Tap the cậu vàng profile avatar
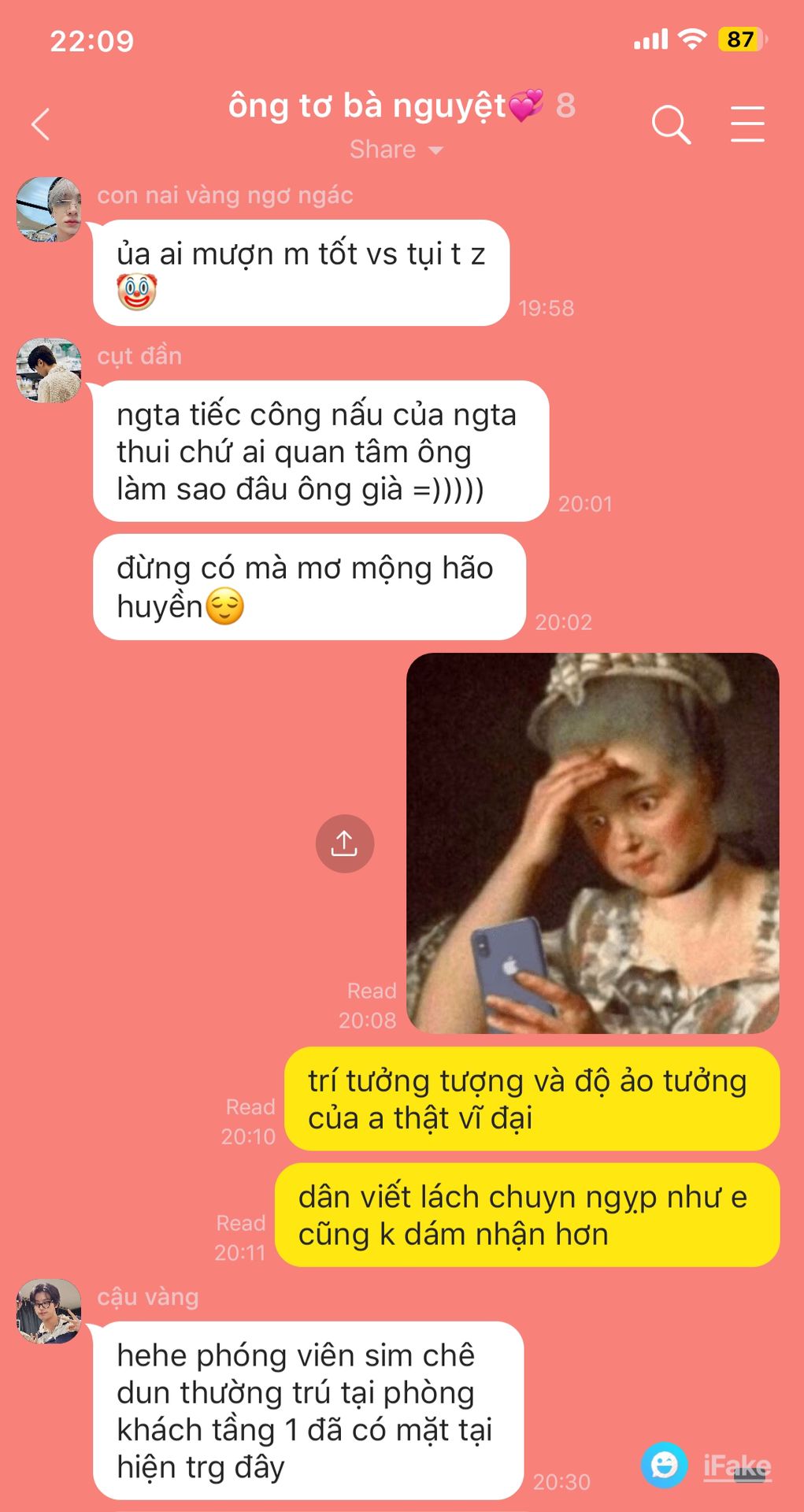This screenshot has width=804, height=1512. pos(49,1311)
